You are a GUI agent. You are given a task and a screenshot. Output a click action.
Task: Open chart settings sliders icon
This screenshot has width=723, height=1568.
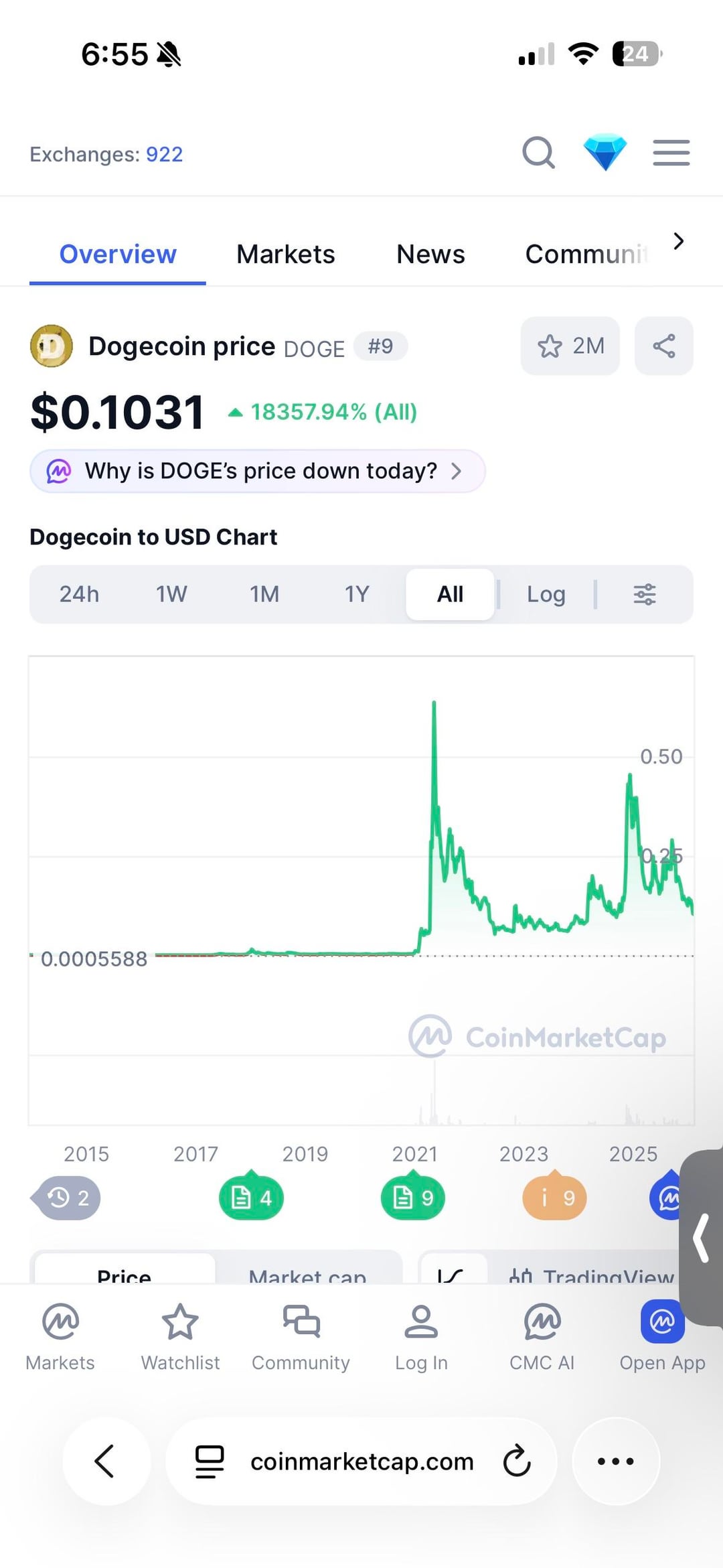645,594
